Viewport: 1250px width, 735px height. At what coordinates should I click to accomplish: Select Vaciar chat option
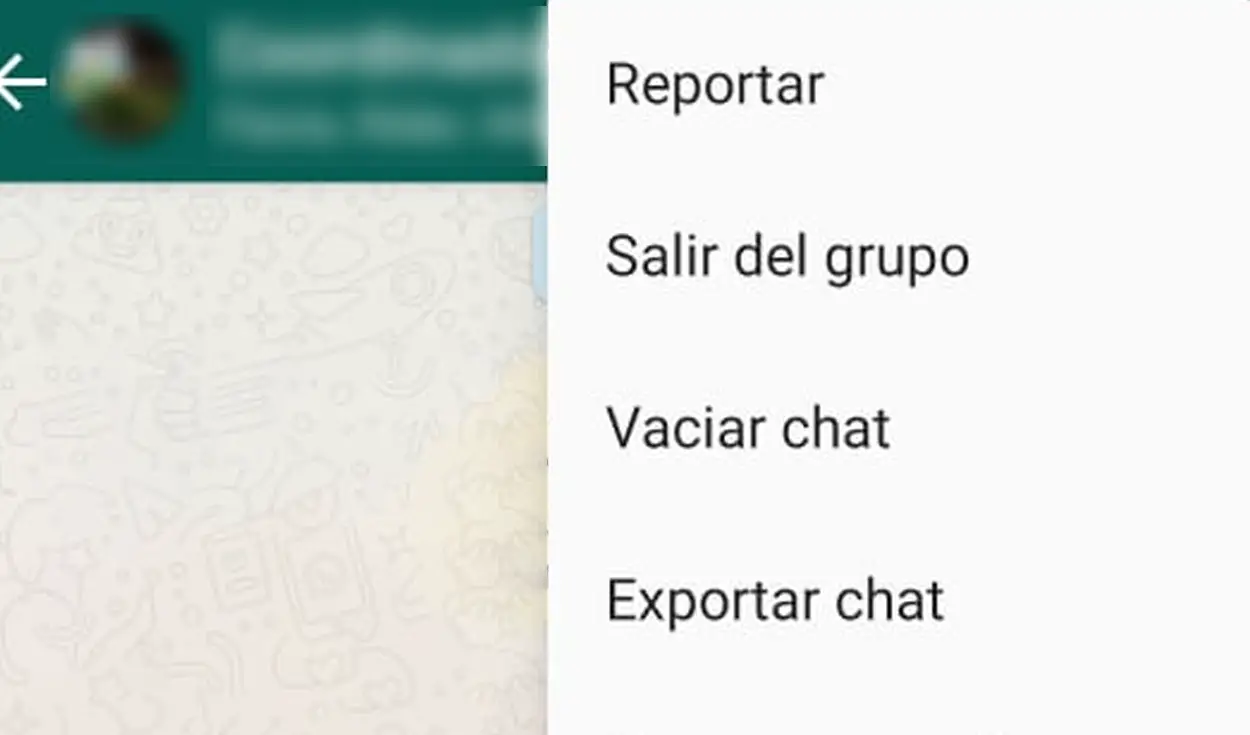[748, 428]
